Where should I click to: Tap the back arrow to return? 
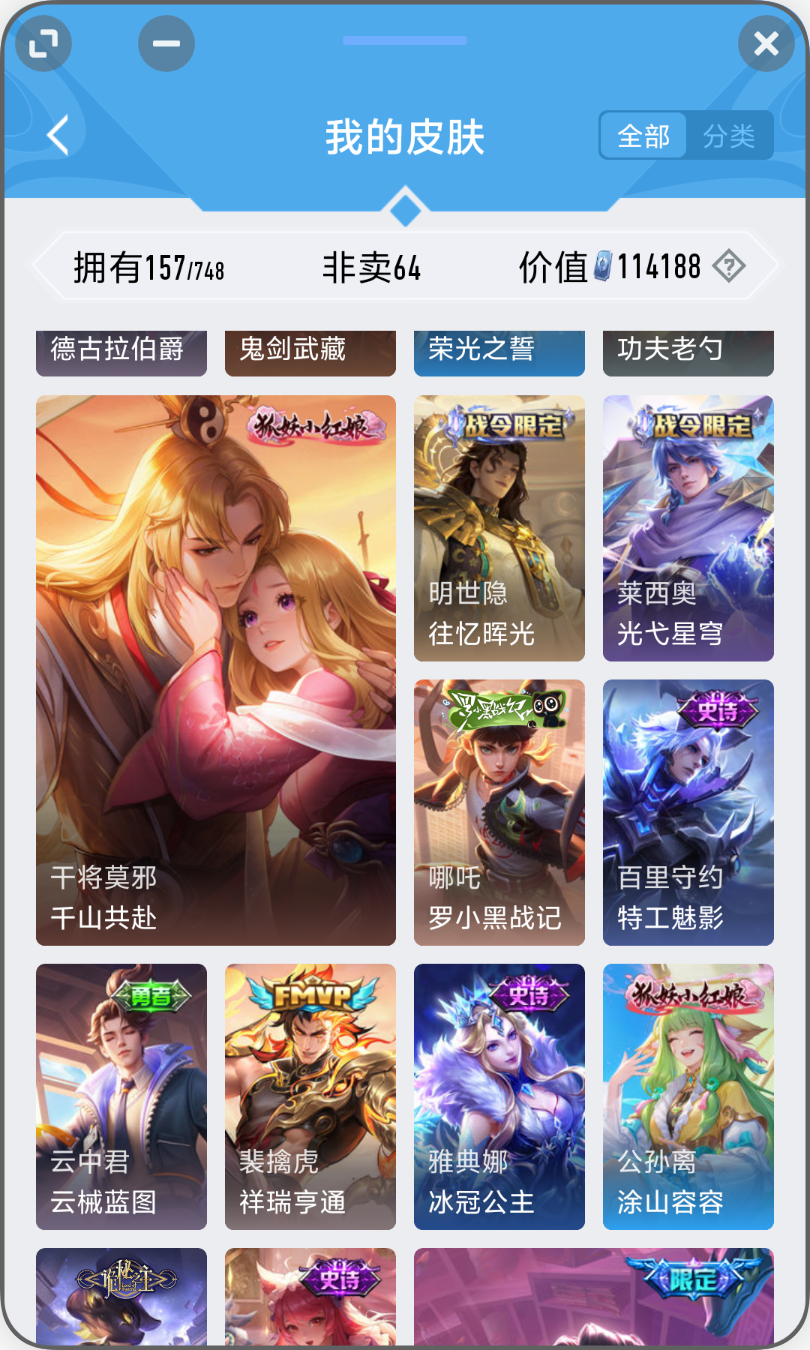(57, 135)
